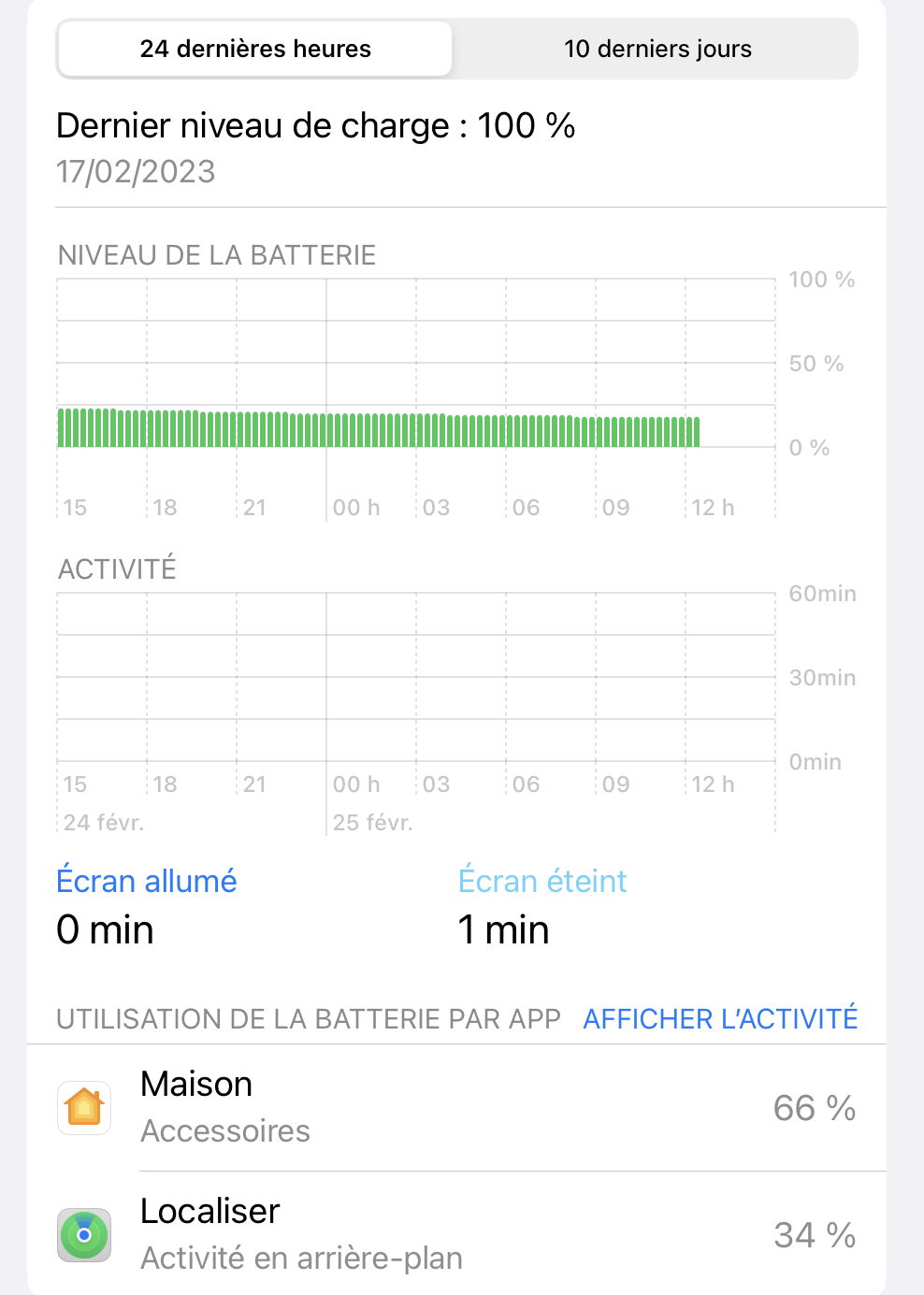The width and height of the screenshot is (924, 1295).
Task: Tap a bar in the battery level chart
Action: pos(376,430)
